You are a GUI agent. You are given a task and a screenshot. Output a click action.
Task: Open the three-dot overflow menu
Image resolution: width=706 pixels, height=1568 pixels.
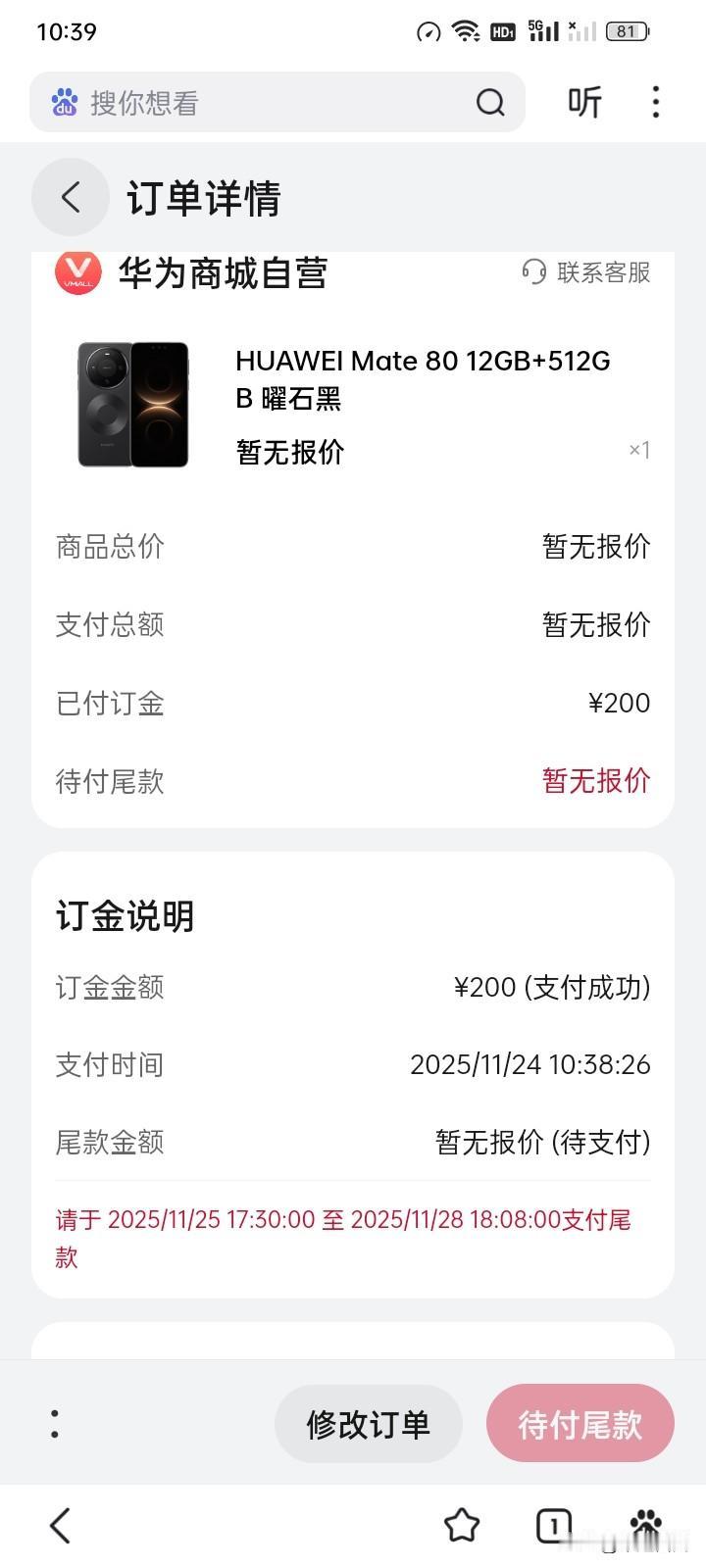click(654, 102)
